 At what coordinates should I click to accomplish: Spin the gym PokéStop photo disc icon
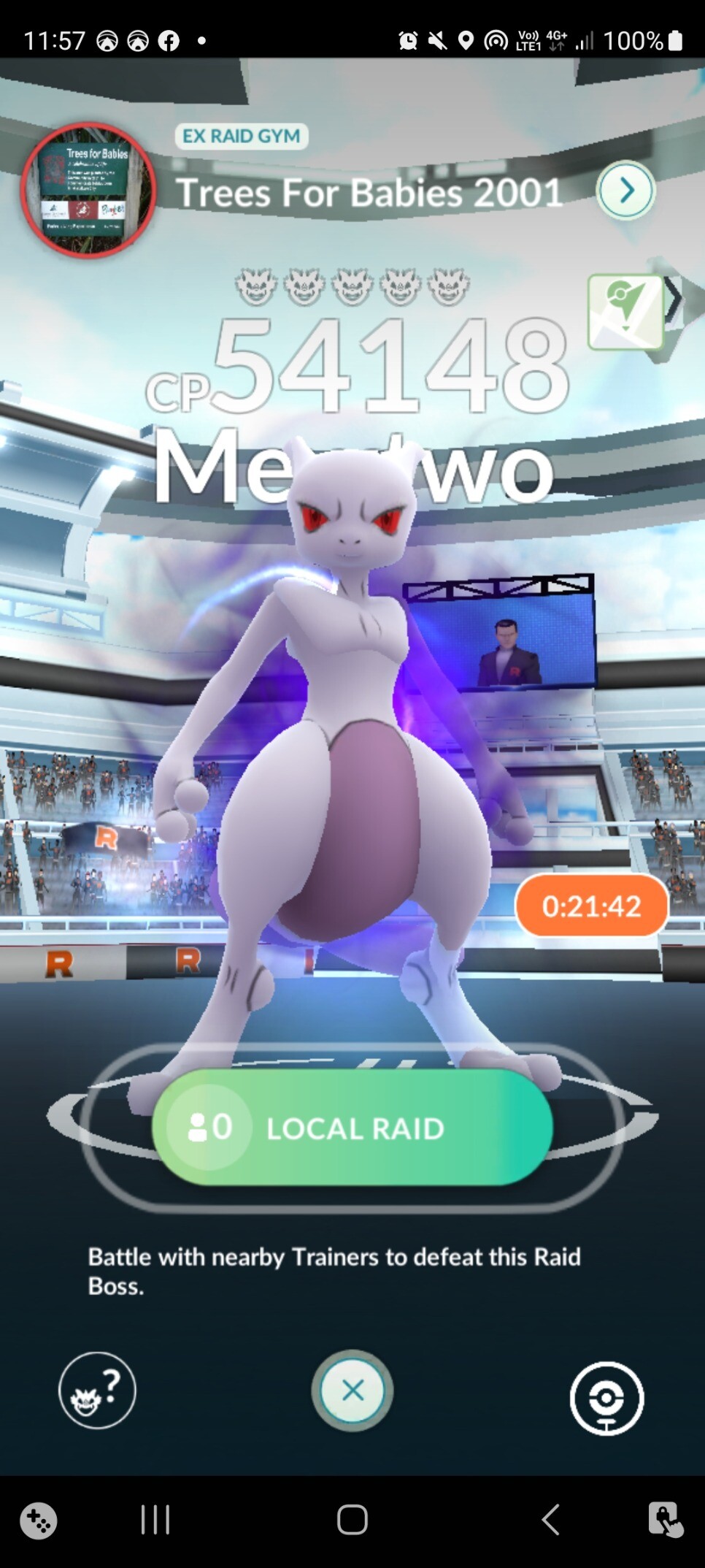[606, 1398]
